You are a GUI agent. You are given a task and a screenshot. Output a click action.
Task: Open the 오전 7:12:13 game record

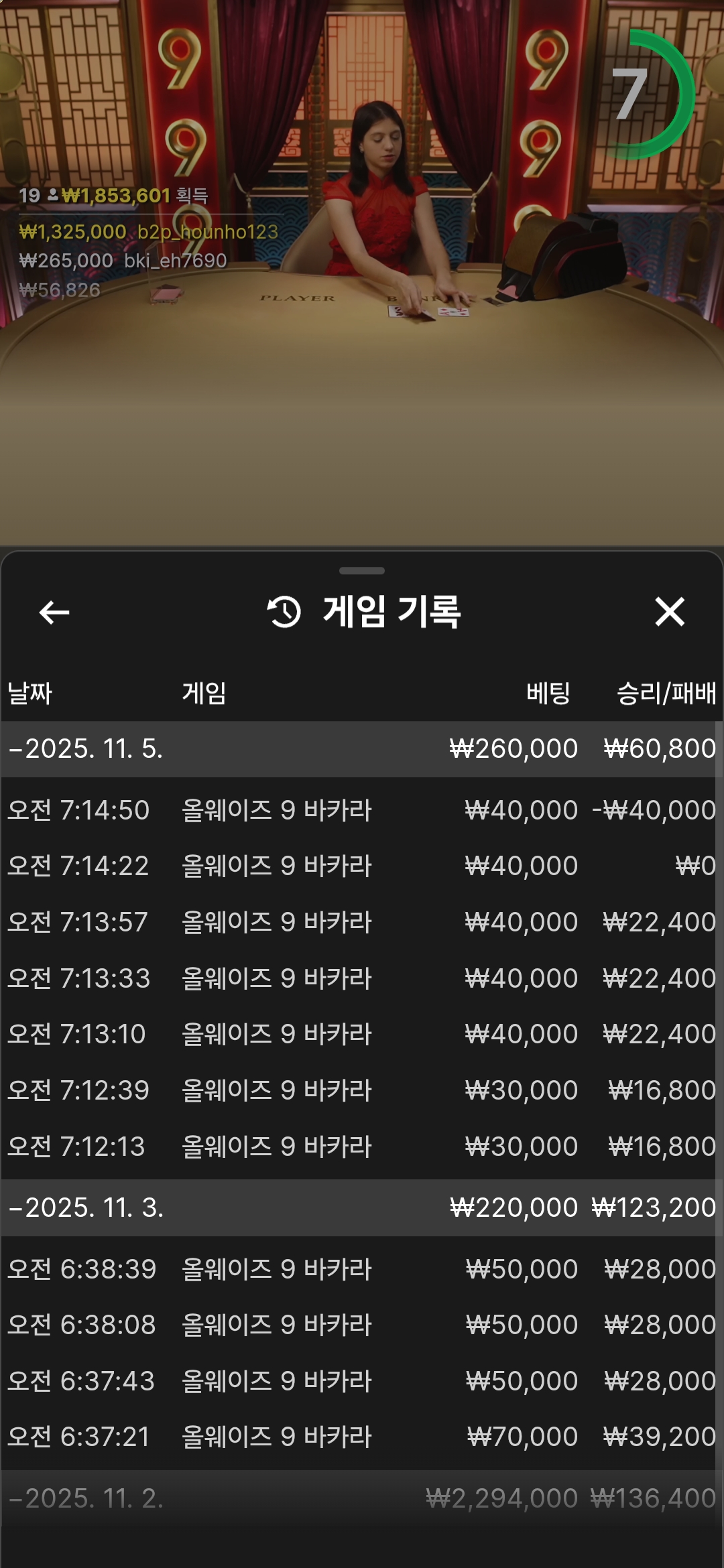362,1147
